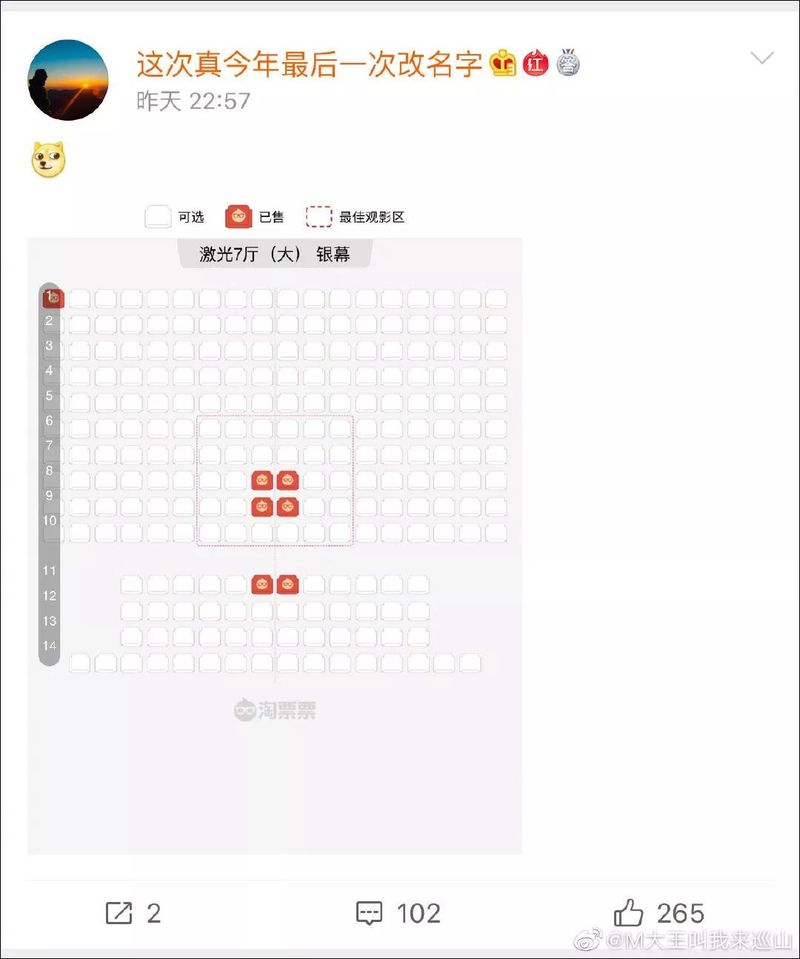Expand the post options chevron
The width and height of the screenshot is (800, 959).
click(762, 59)
